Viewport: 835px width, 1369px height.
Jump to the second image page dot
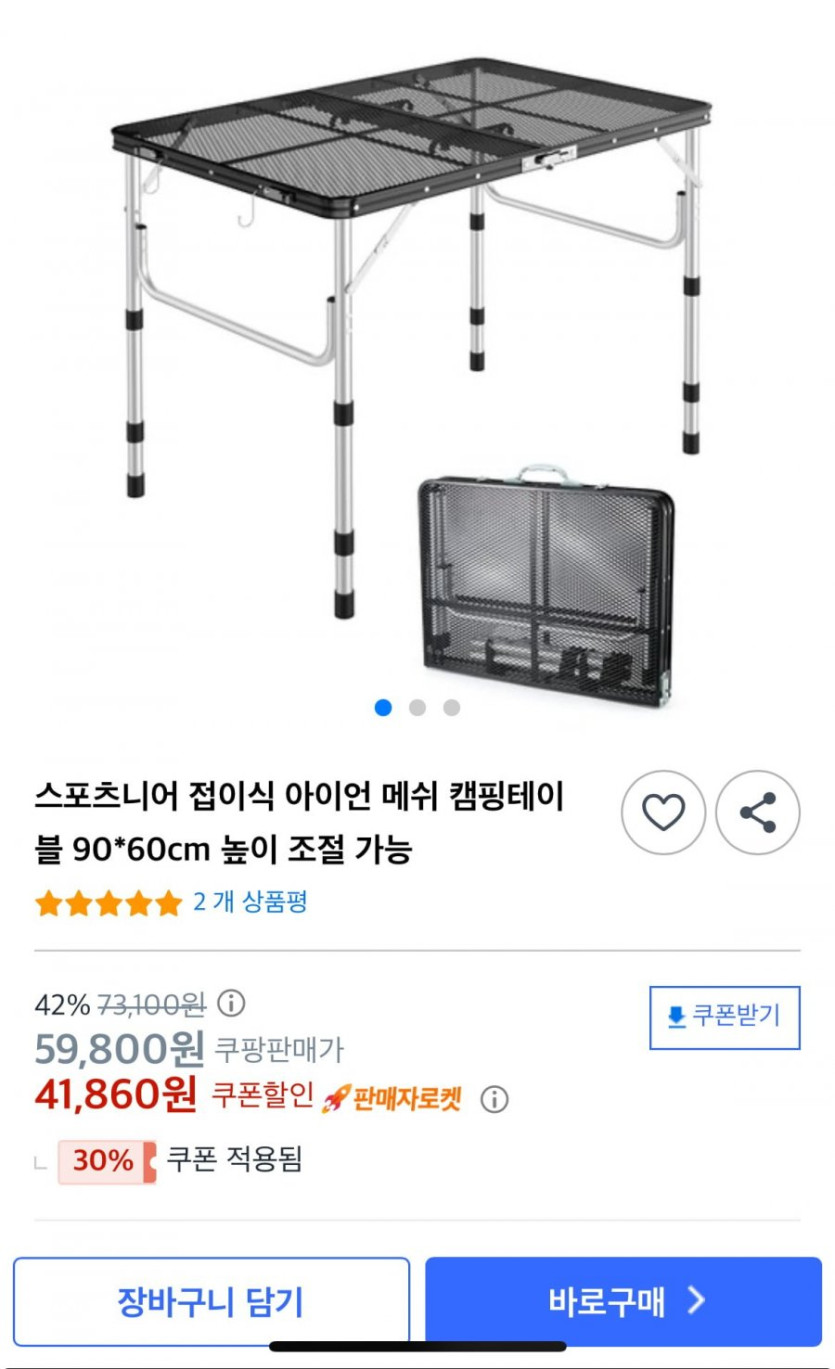pos(417,708)
